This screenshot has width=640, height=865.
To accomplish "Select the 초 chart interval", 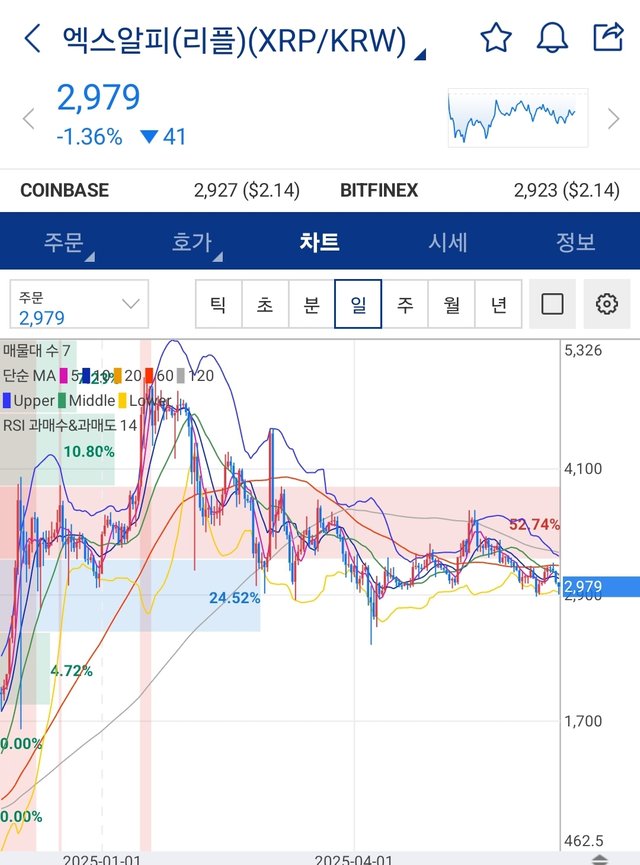I will coord(265,304).
